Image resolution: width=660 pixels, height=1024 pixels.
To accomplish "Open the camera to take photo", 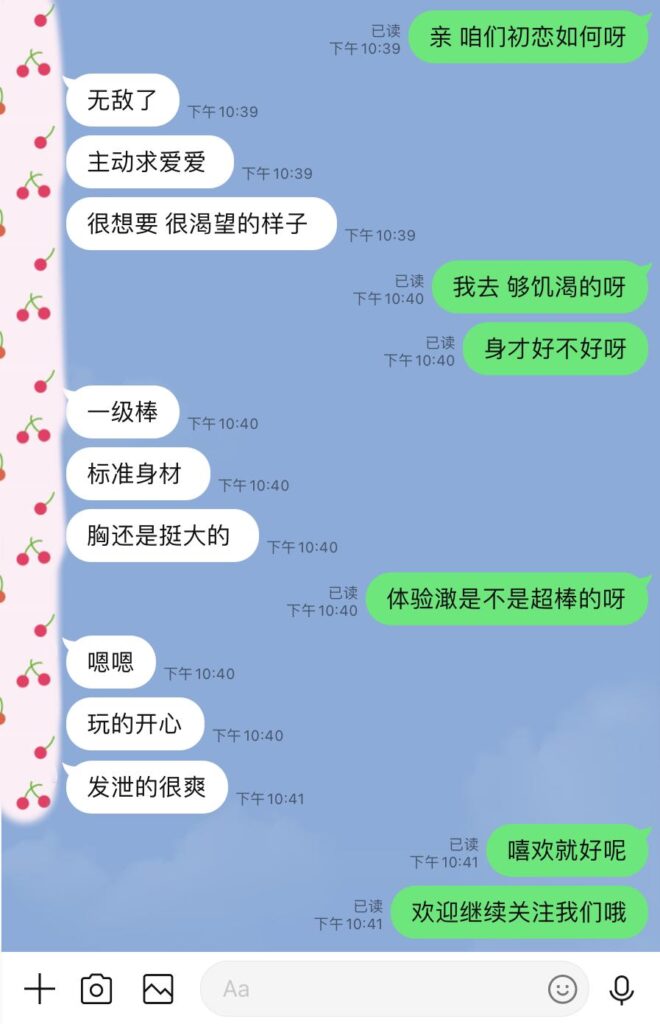I will point(96,989).
